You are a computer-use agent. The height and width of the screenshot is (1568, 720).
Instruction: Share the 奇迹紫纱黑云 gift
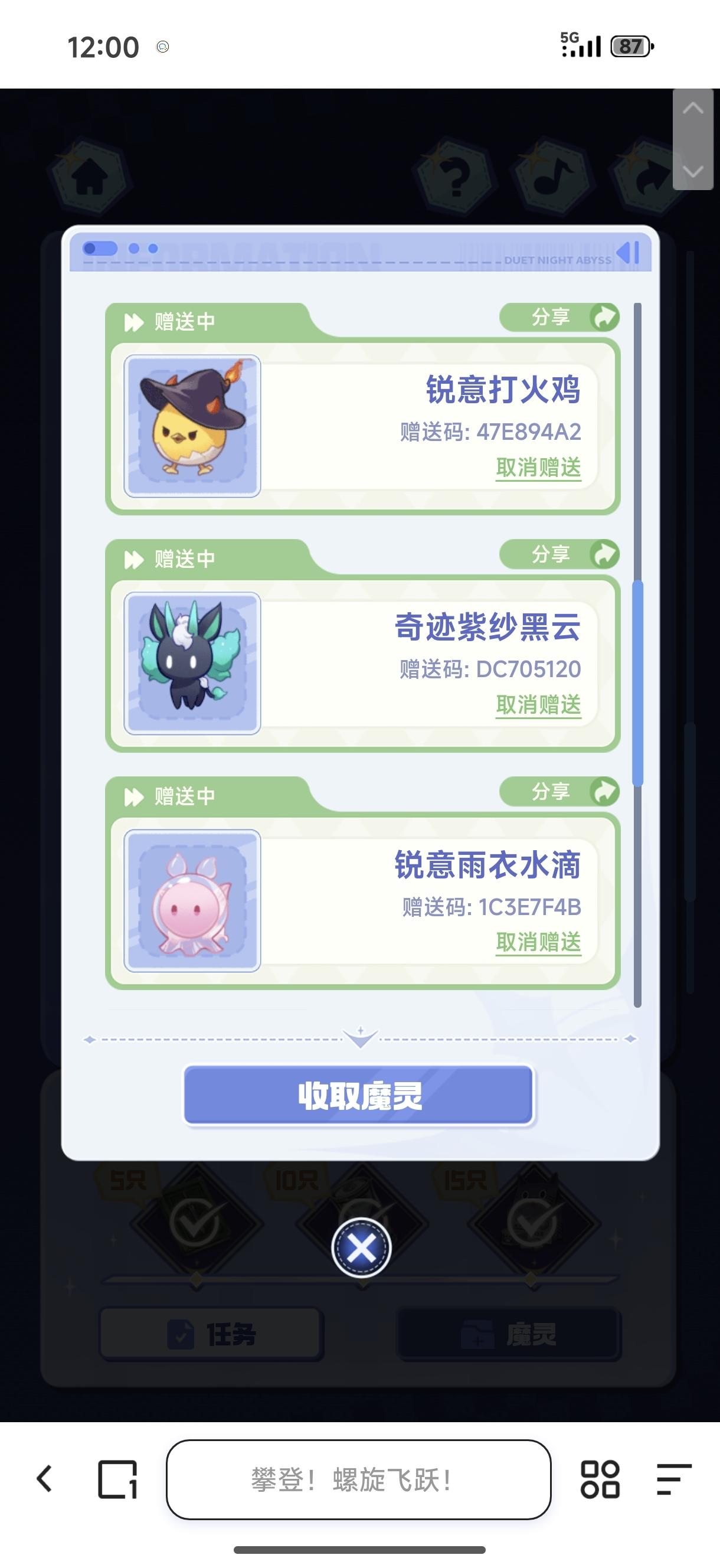559,554
